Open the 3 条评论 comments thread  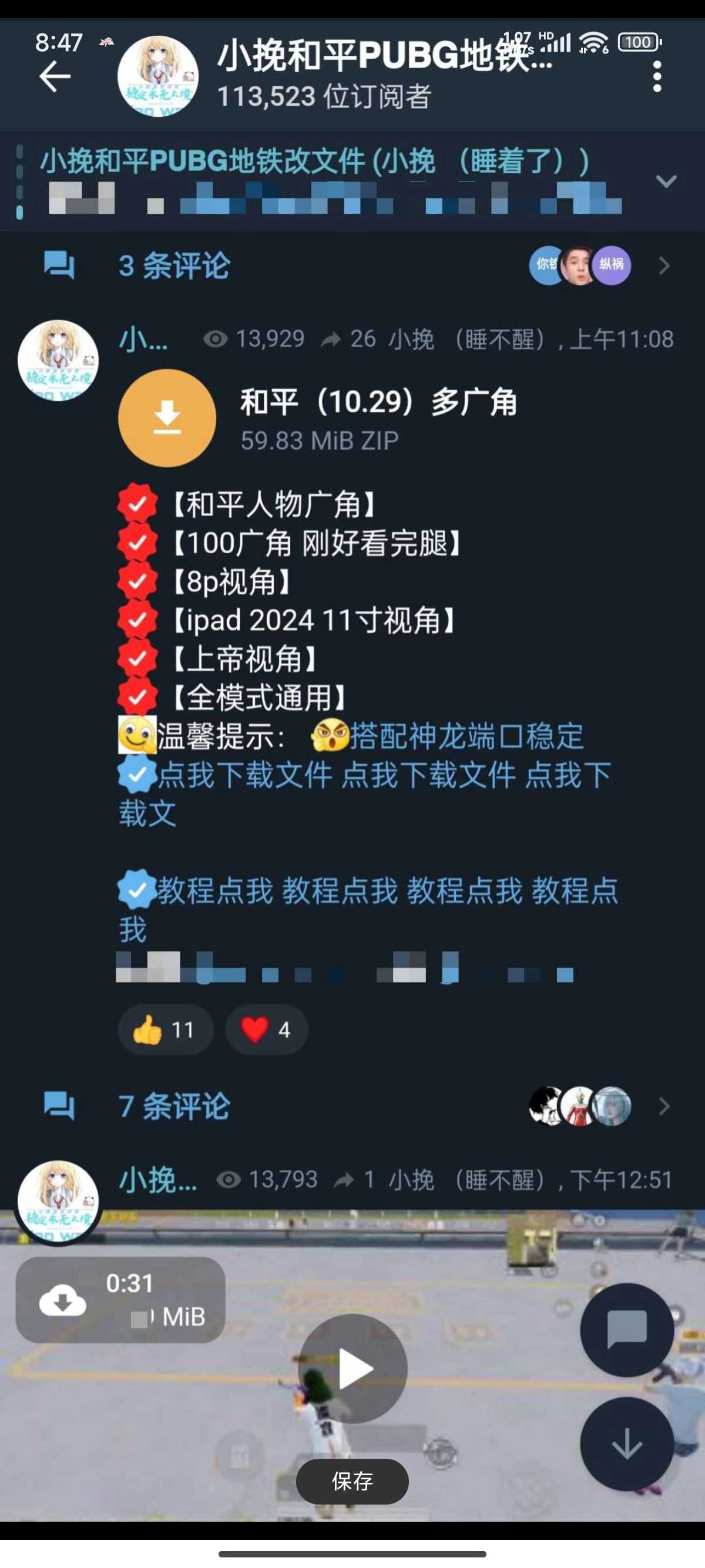tap(173, 266)
